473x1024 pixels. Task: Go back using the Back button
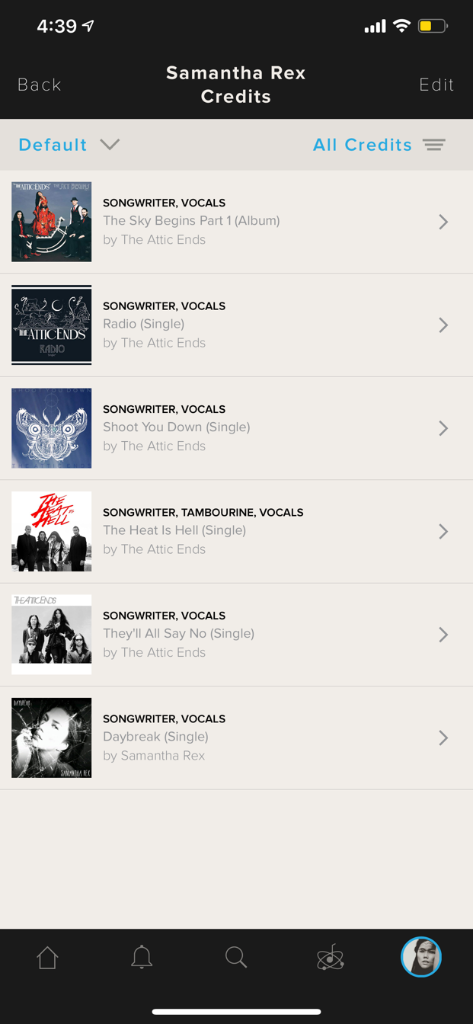click(39, 85)
